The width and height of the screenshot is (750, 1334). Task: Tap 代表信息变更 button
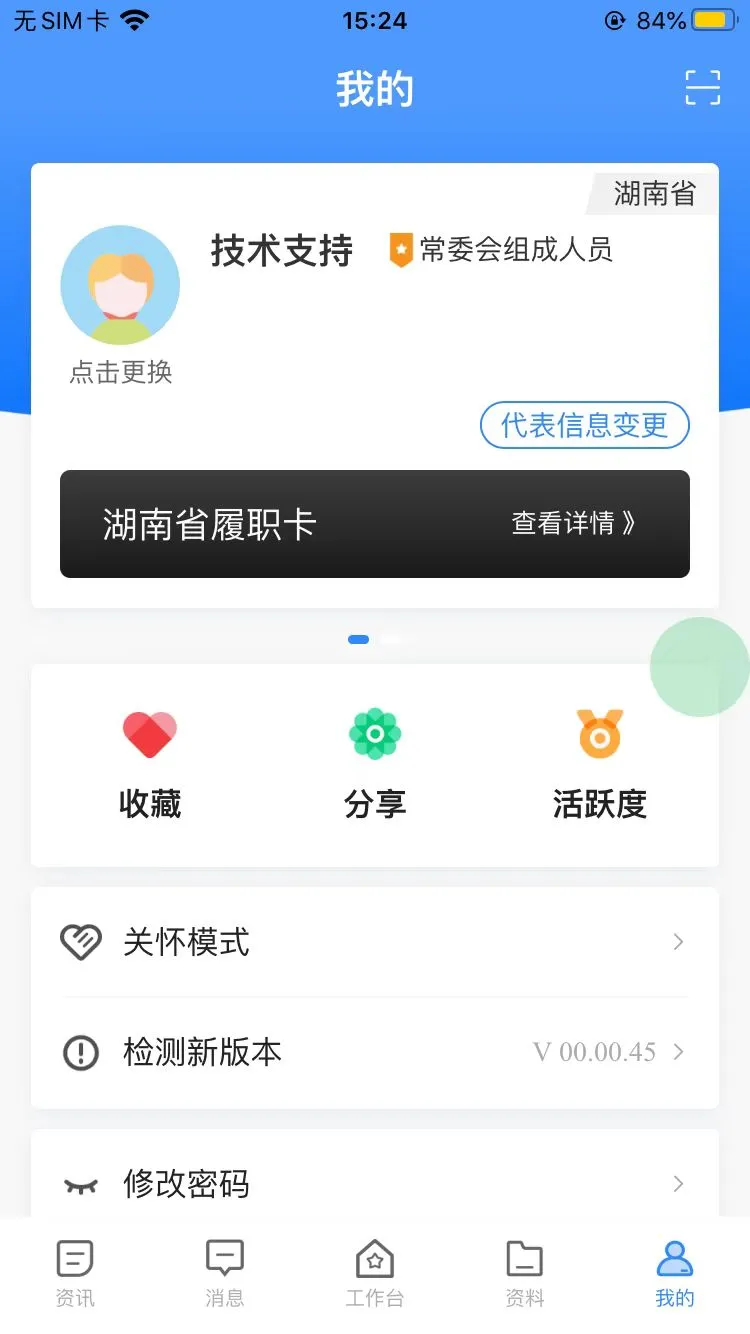585,424
